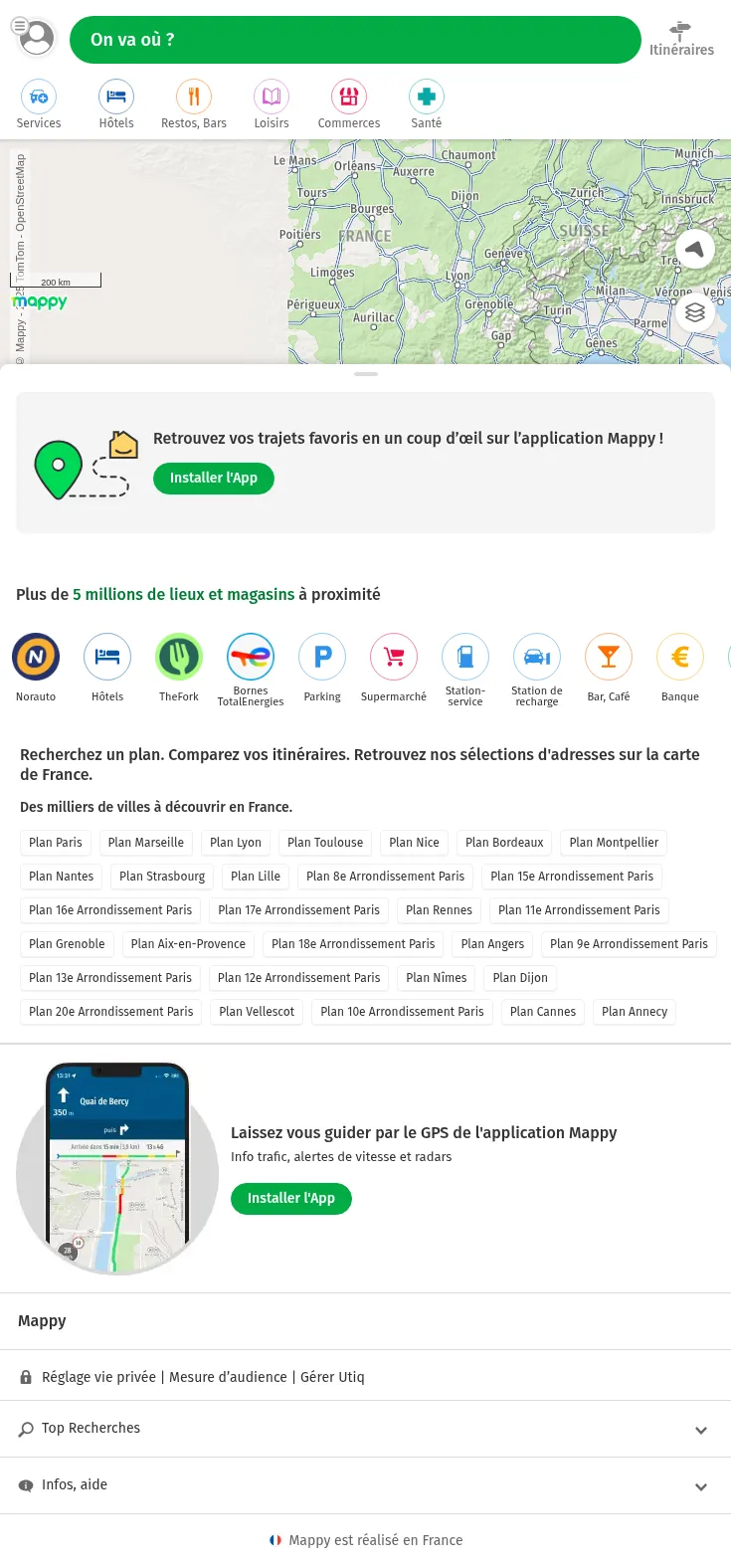Open Plan Strasbourg link
Screen dimensions: 731x1568
162,877
